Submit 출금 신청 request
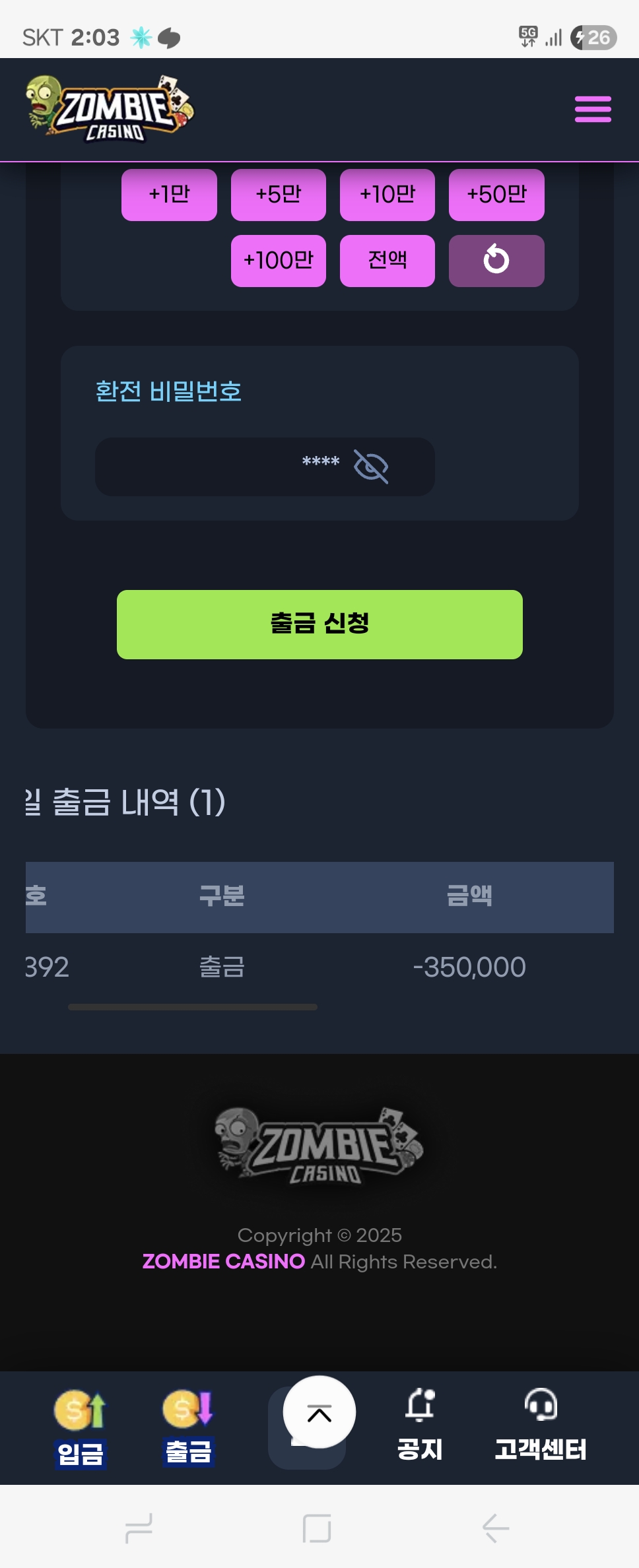The height and width of the screenshot is (1568, 639). pos(319,624)
